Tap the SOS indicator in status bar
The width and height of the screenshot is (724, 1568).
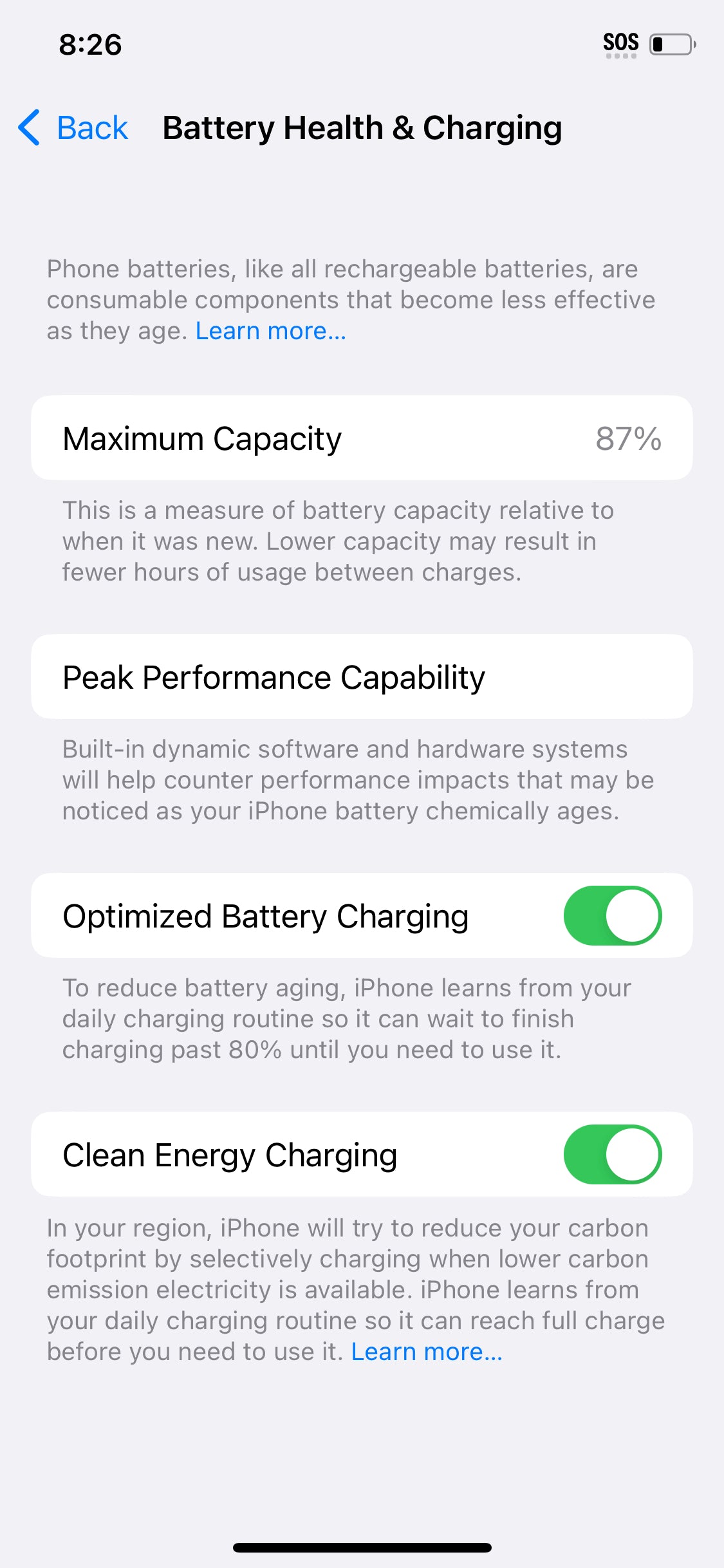(x=620, y=42)
